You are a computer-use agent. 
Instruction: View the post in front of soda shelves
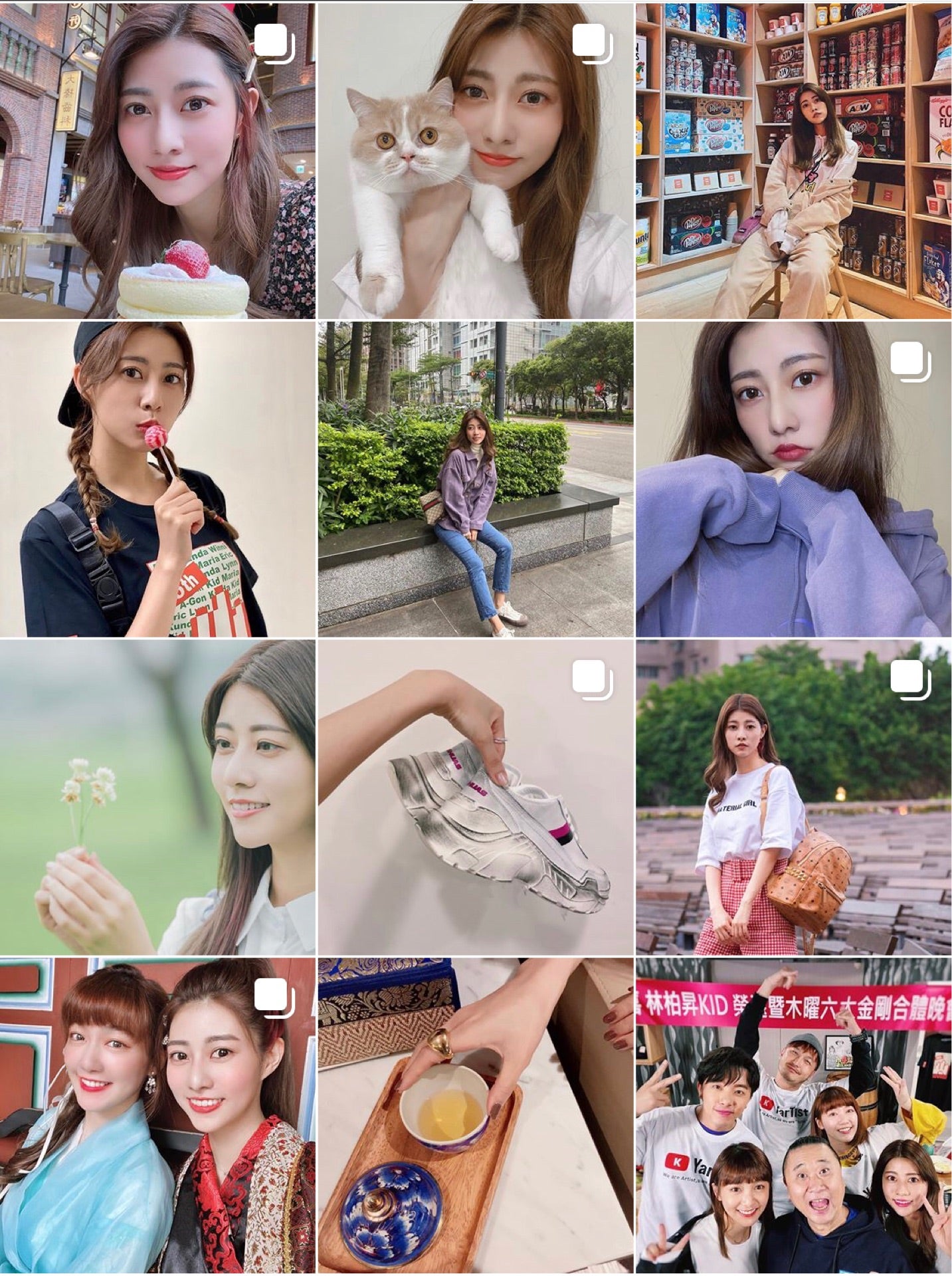coord(794,160)
